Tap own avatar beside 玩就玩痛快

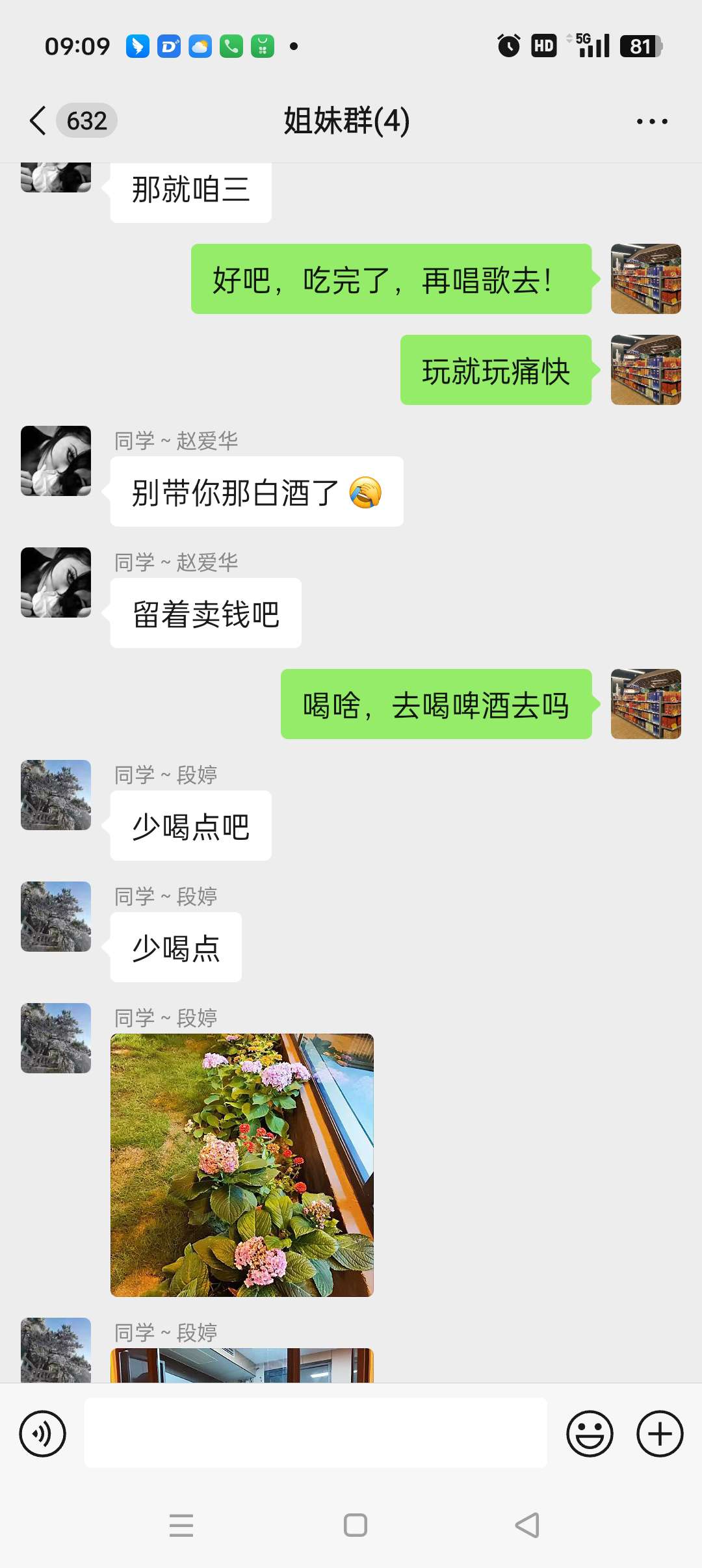[x=646, y=370]
